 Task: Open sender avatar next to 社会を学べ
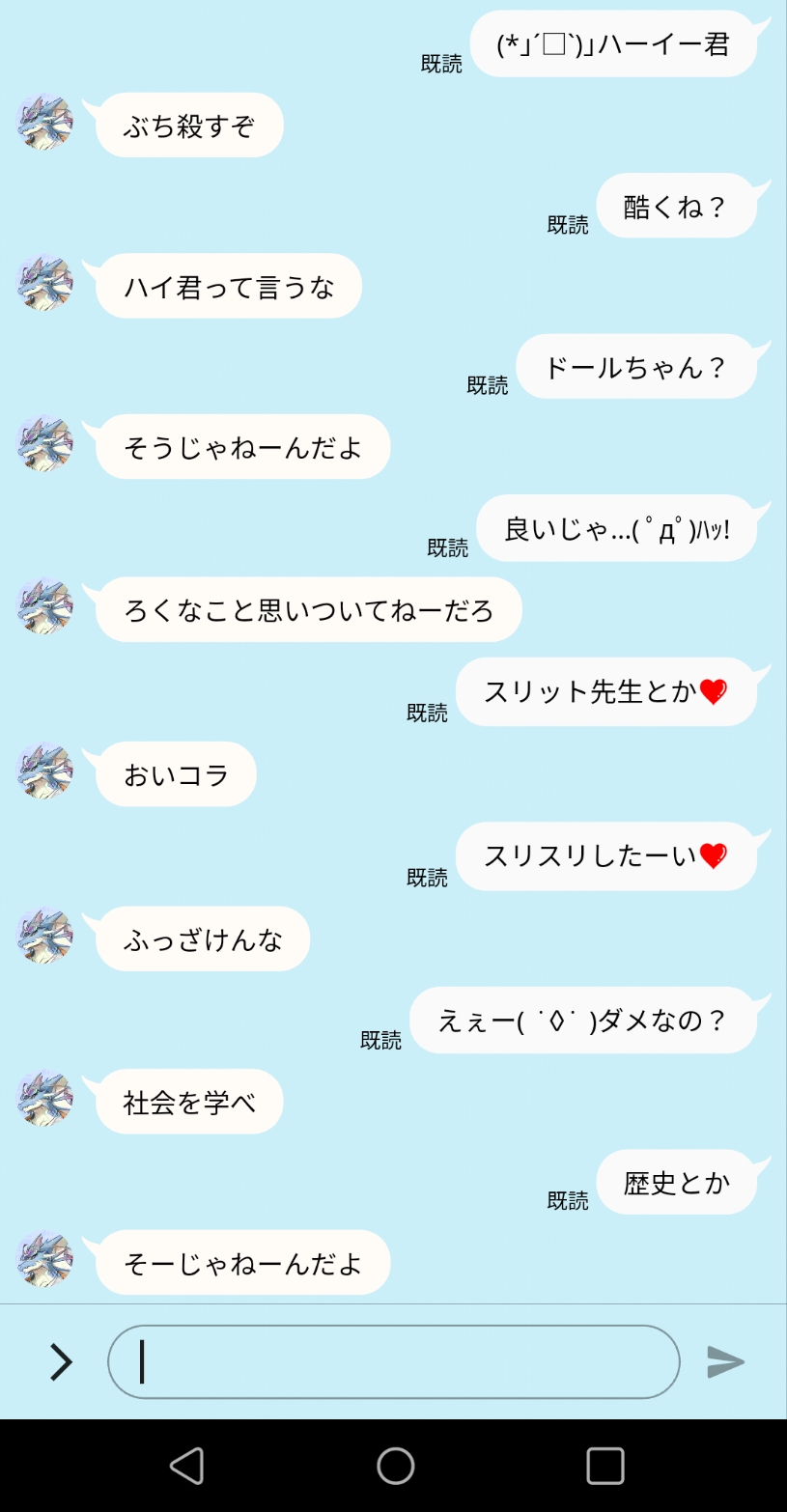tap(45, 1099)
